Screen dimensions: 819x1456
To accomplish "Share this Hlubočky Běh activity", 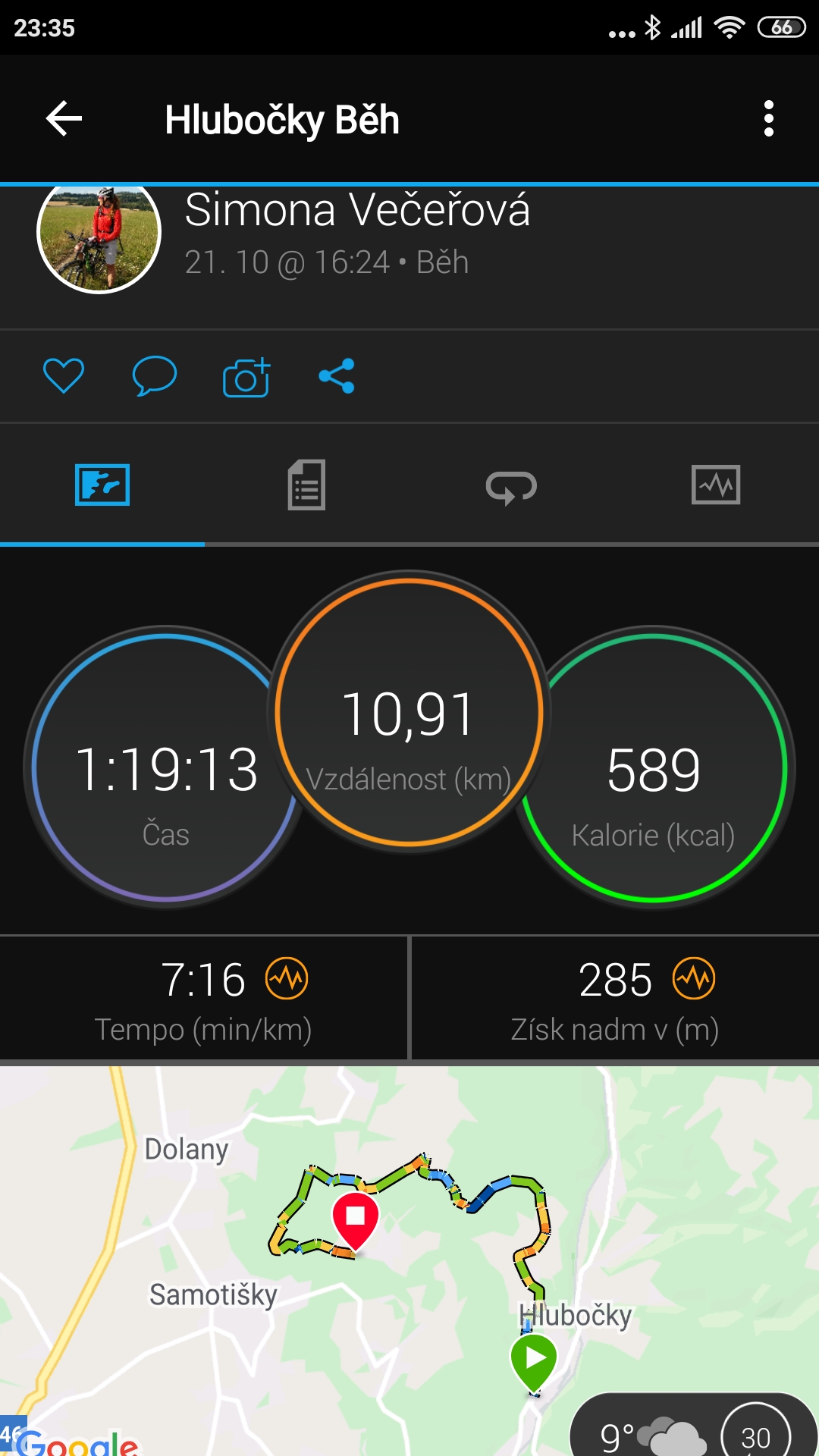I will pos(337,376).
